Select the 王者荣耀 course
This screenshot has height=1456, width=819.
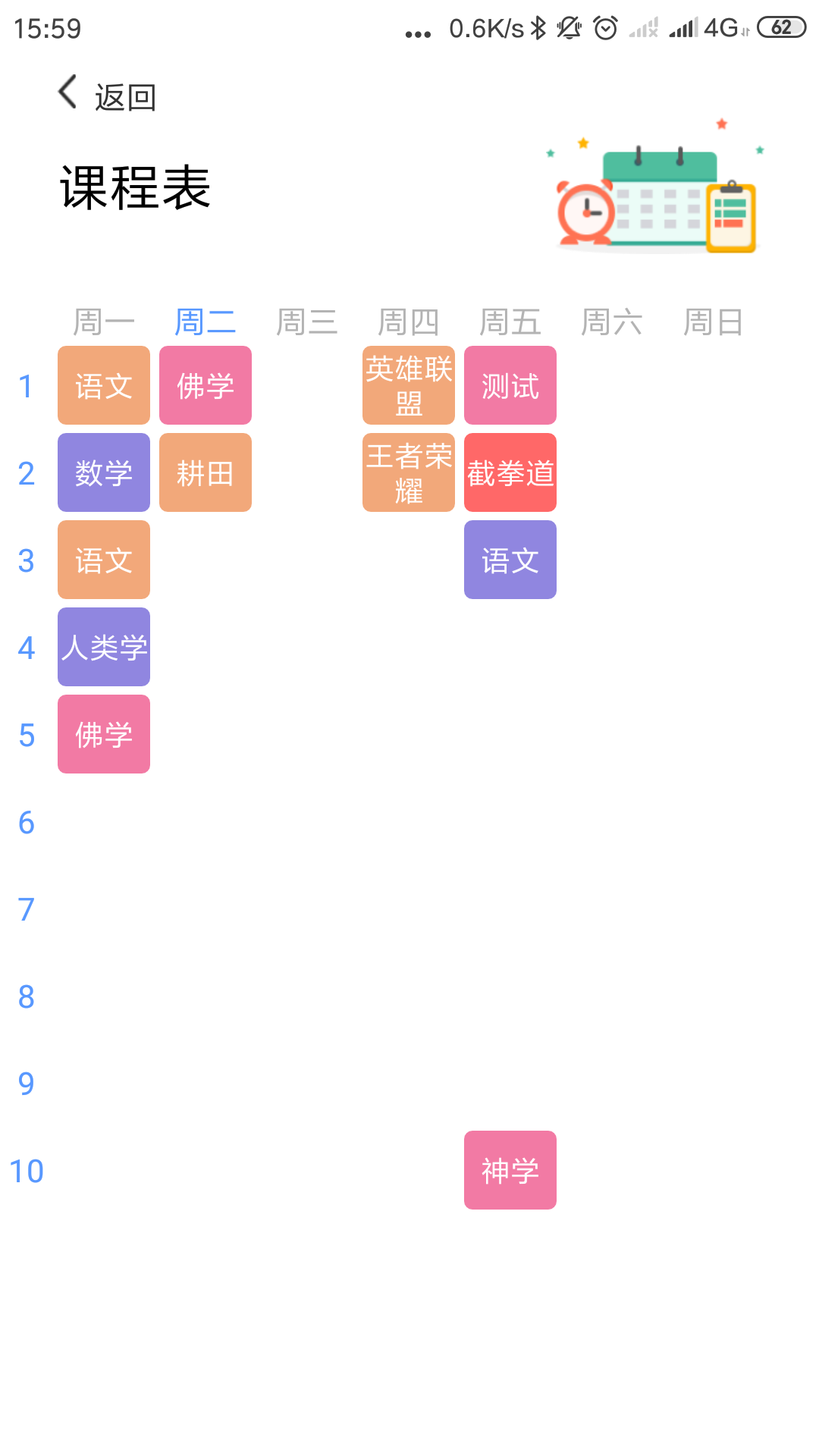point(409,472)
